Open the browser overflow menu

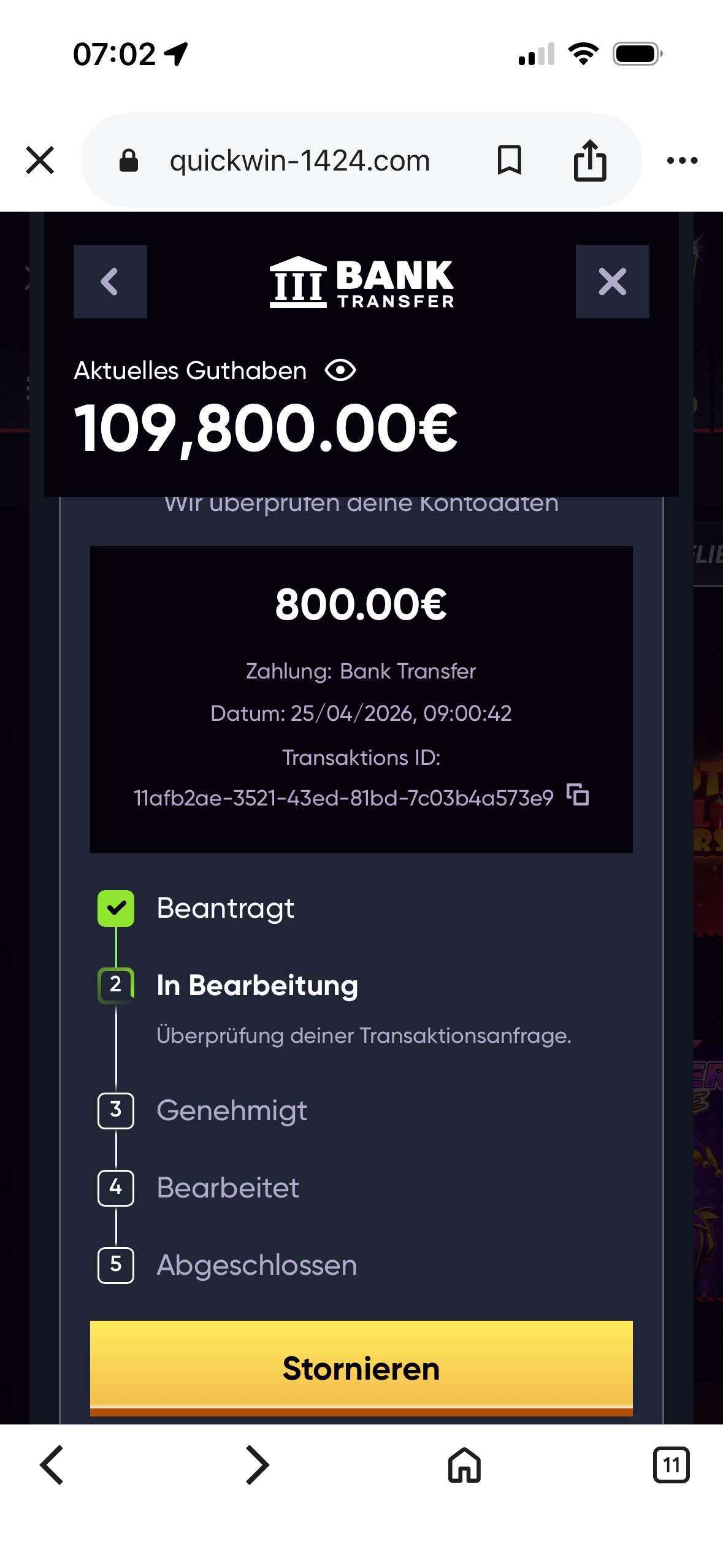pyautogui.click(x=682, y=160)
